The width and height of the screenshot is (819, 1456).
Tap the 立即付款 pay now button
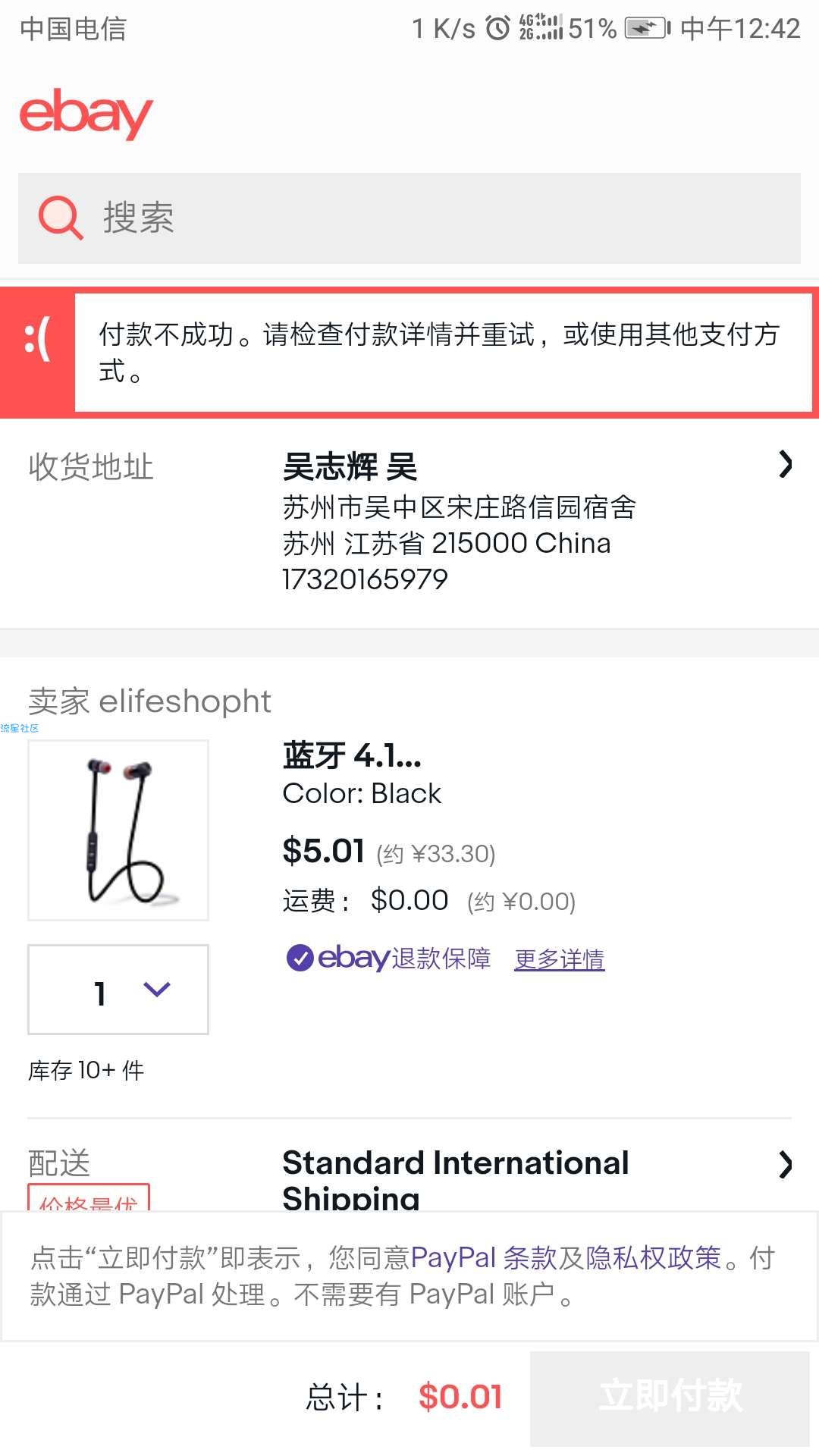pyautogui.click(x=670, y=1397)
